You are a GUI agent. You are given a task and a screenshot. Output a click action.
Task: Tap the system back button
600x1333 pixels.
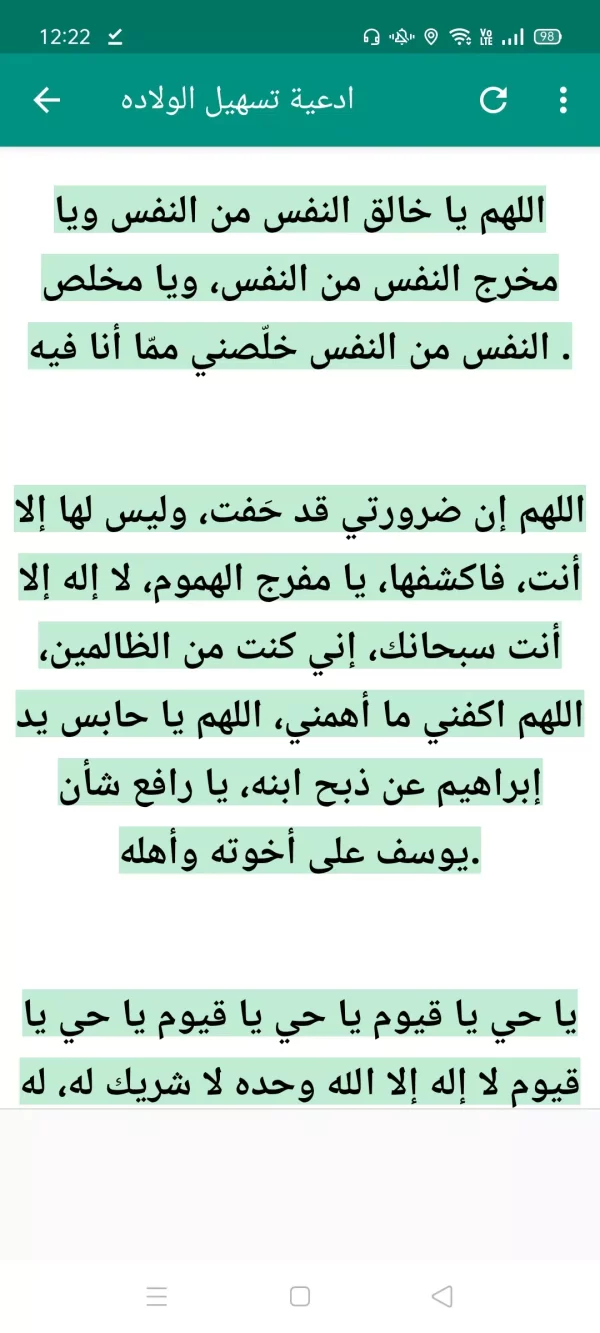(442, 1296)
